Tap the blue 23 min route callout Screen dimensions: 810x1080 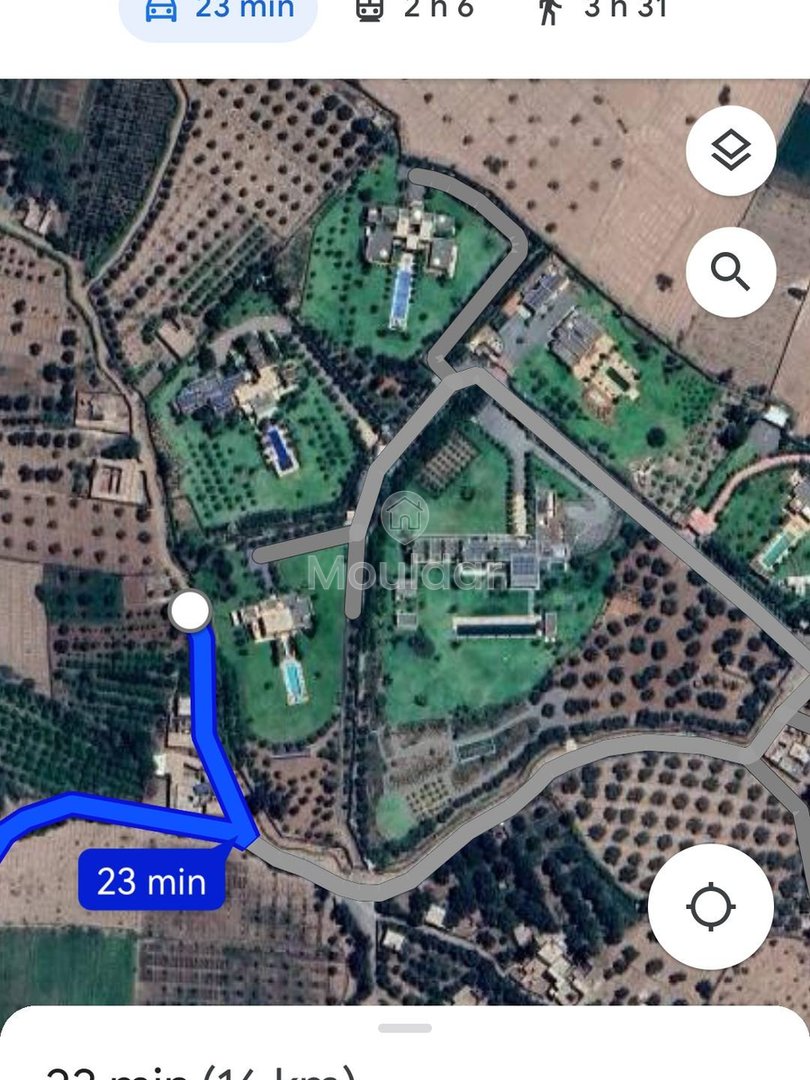[152, 881]
